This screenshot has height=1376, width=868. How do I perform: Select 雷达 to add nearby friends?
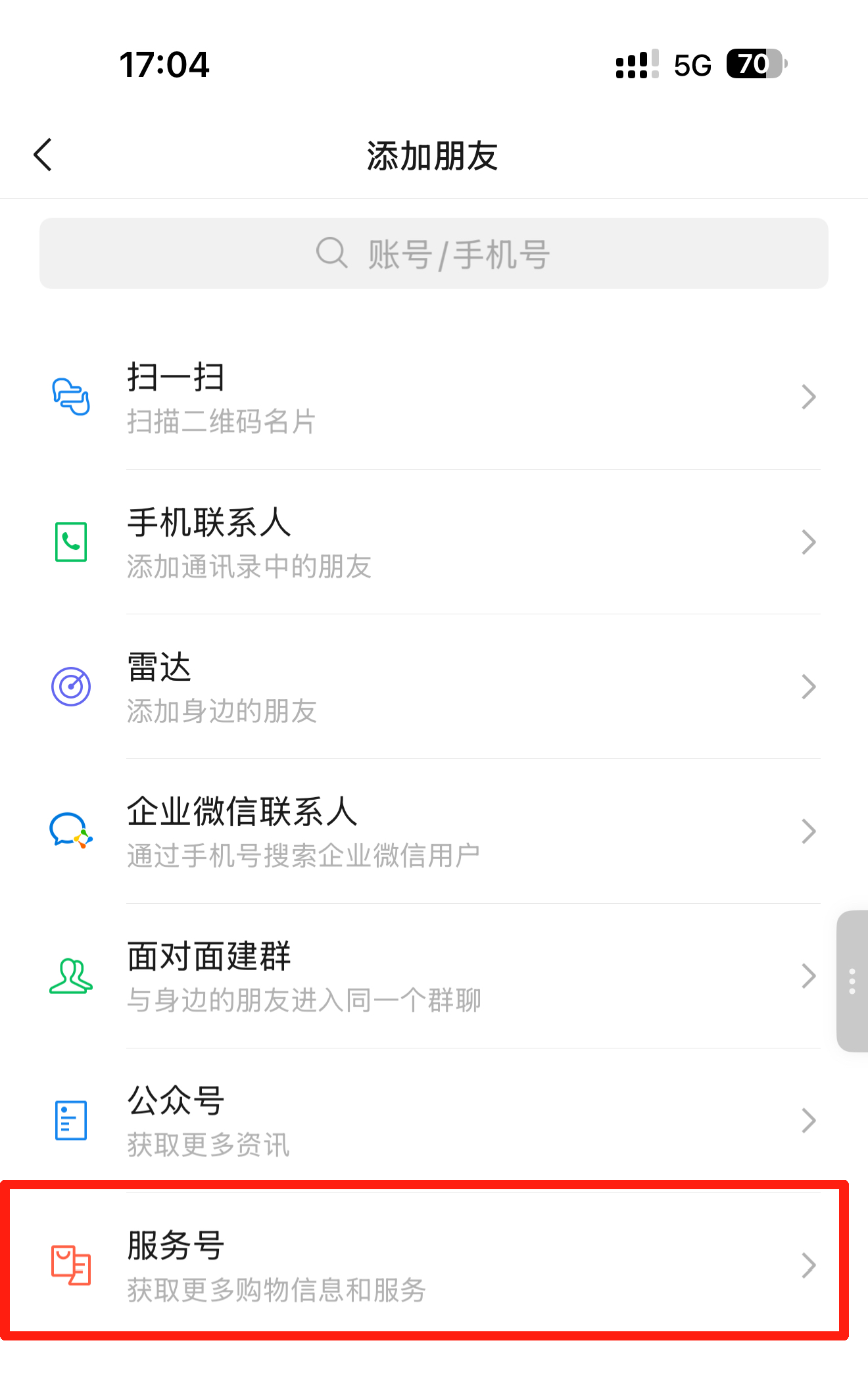click(434, 687)
